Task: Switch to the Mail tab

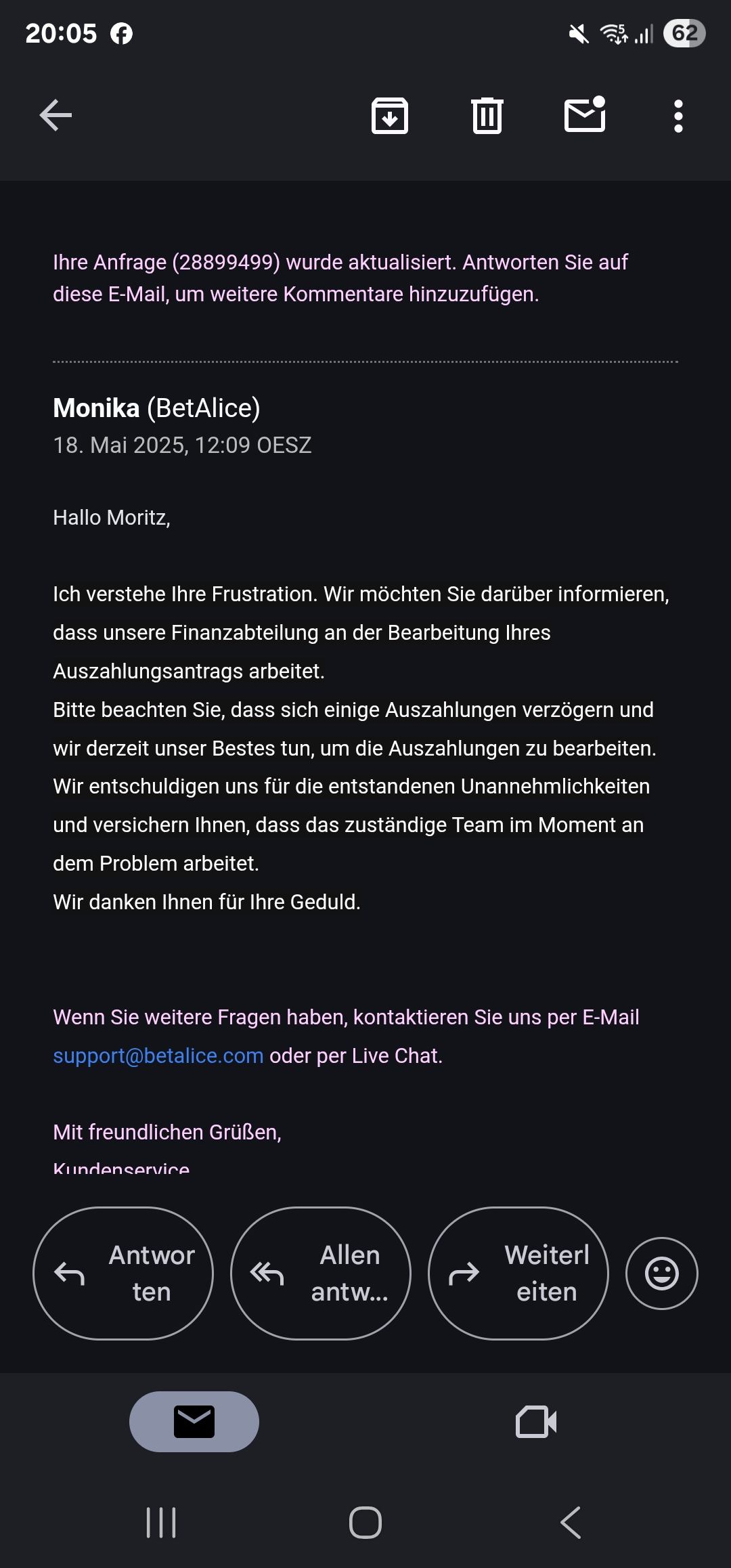Action: click(x=194, y=1422)
